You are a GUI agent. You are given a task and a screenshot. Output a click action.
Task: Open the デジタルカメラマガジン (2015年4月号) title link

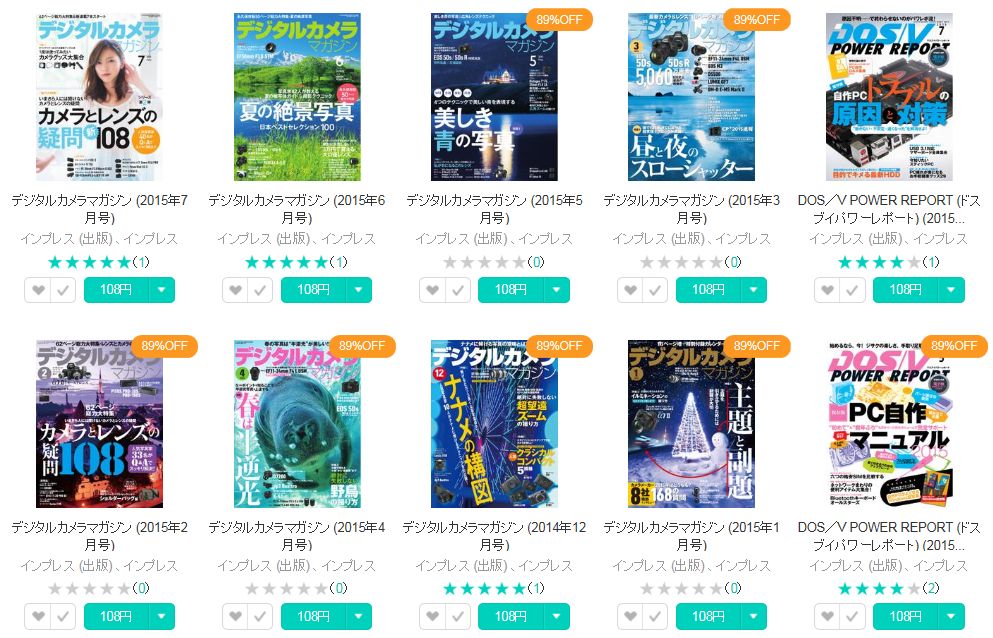294,535
